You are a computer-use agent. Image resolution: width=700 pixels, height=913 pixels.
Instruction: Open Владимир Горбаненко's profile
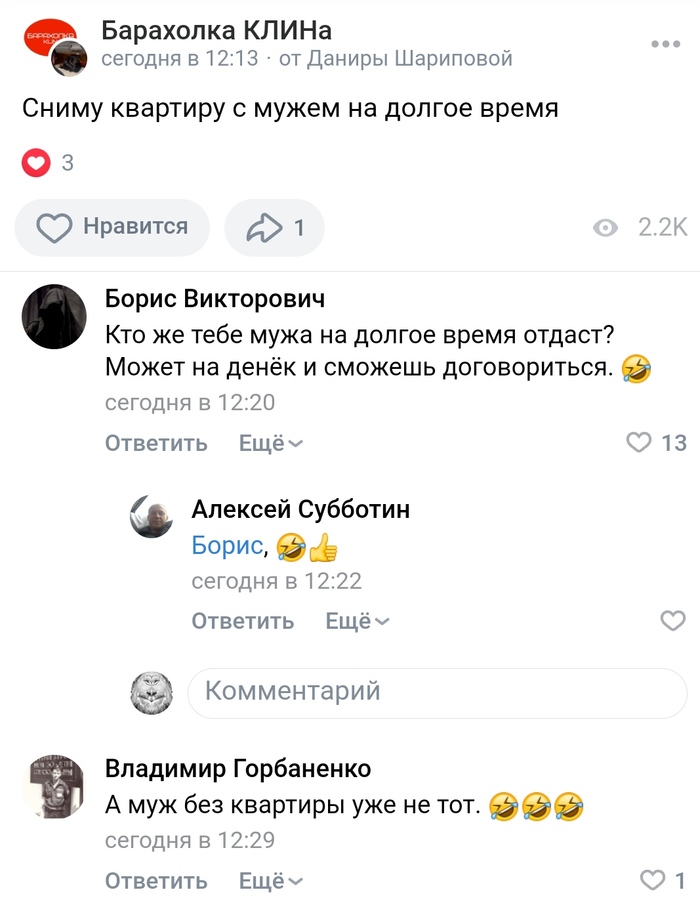tap(238, 768)
